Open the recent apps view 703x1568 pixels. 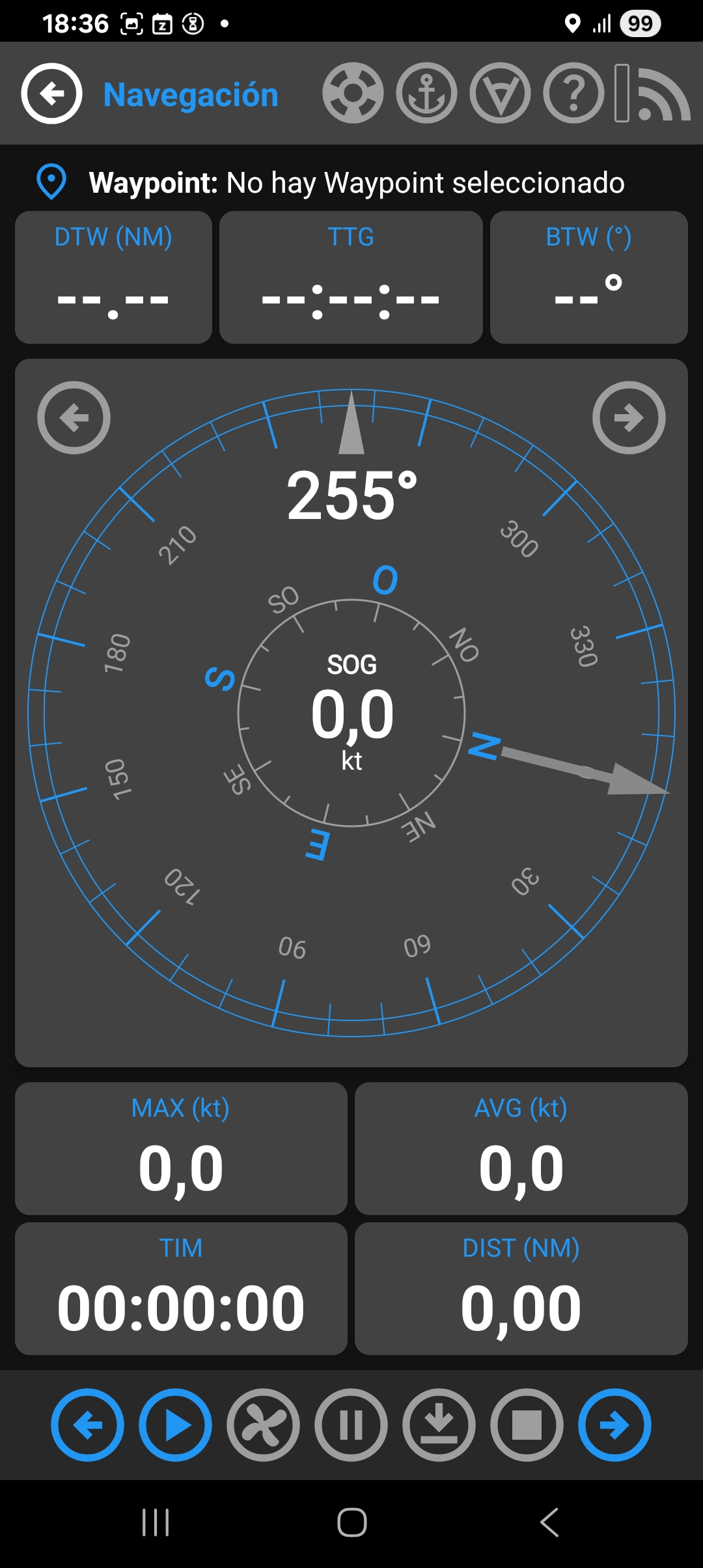pos(156,1522)
